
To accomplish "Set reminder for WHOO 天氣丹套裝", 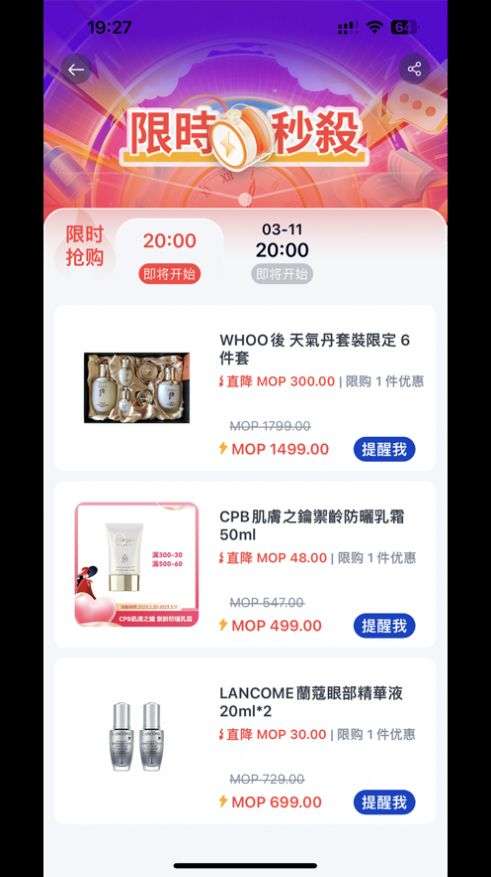I will tap(384, 449).
